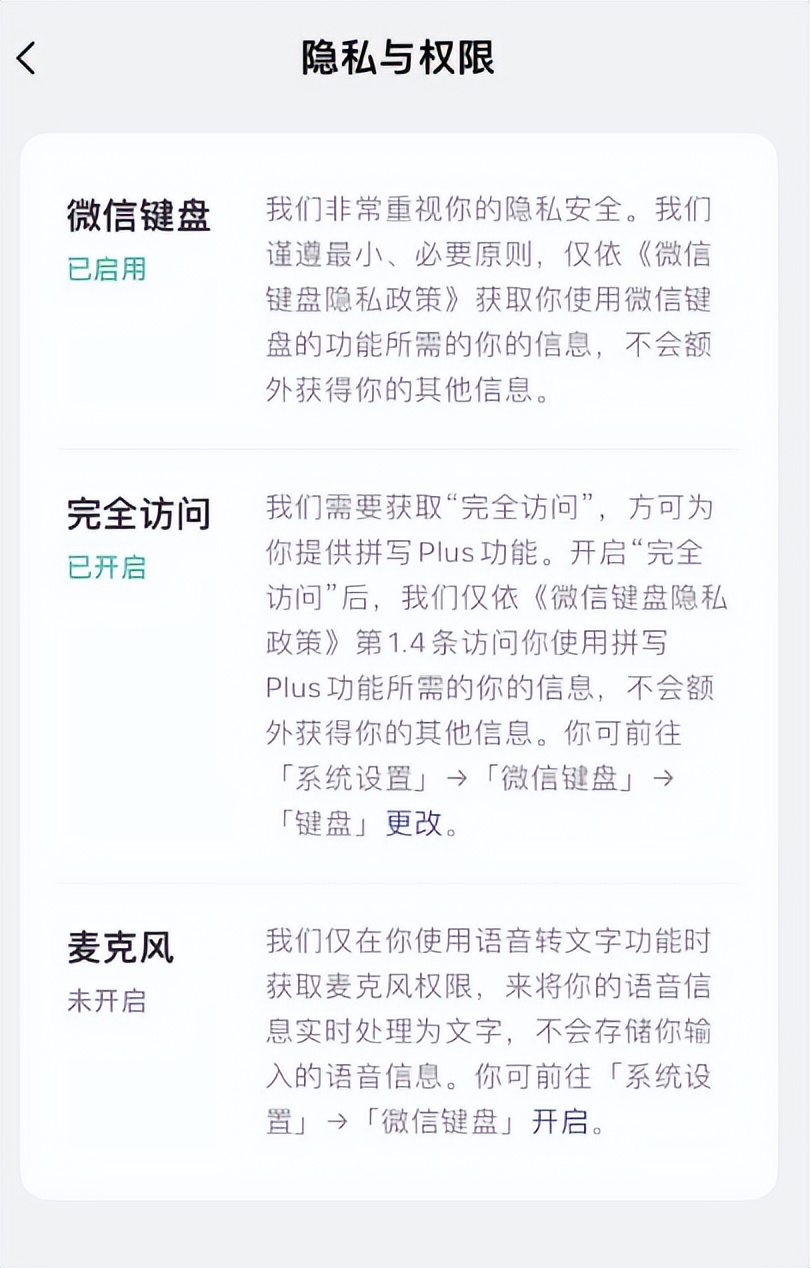Open the 「系统设置」 shortcut in 完全访问 text
This screenshot has height=1268, width=810.
[349, 781]
